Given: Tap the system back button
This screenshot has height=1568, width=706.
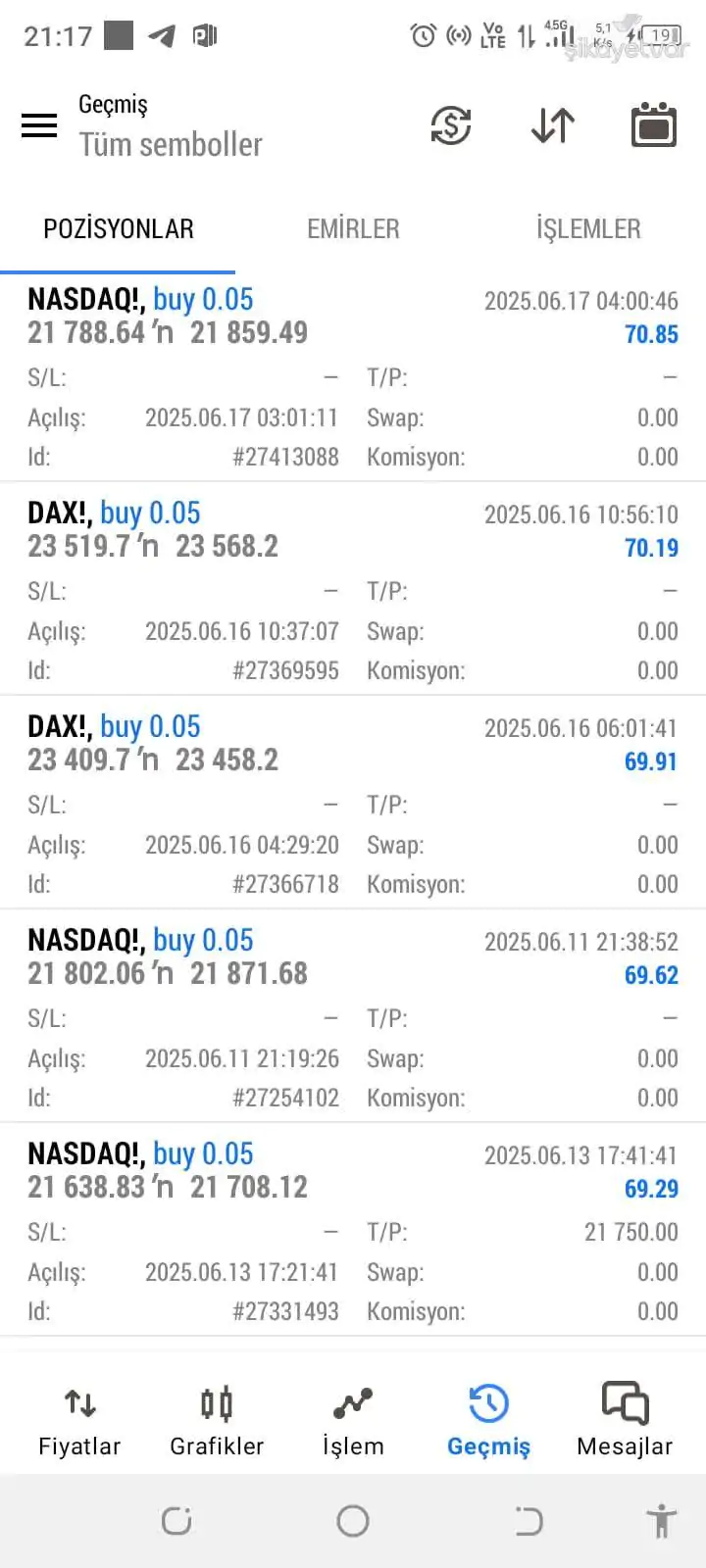Looking at the screenshot, I should click(529, 1521).
